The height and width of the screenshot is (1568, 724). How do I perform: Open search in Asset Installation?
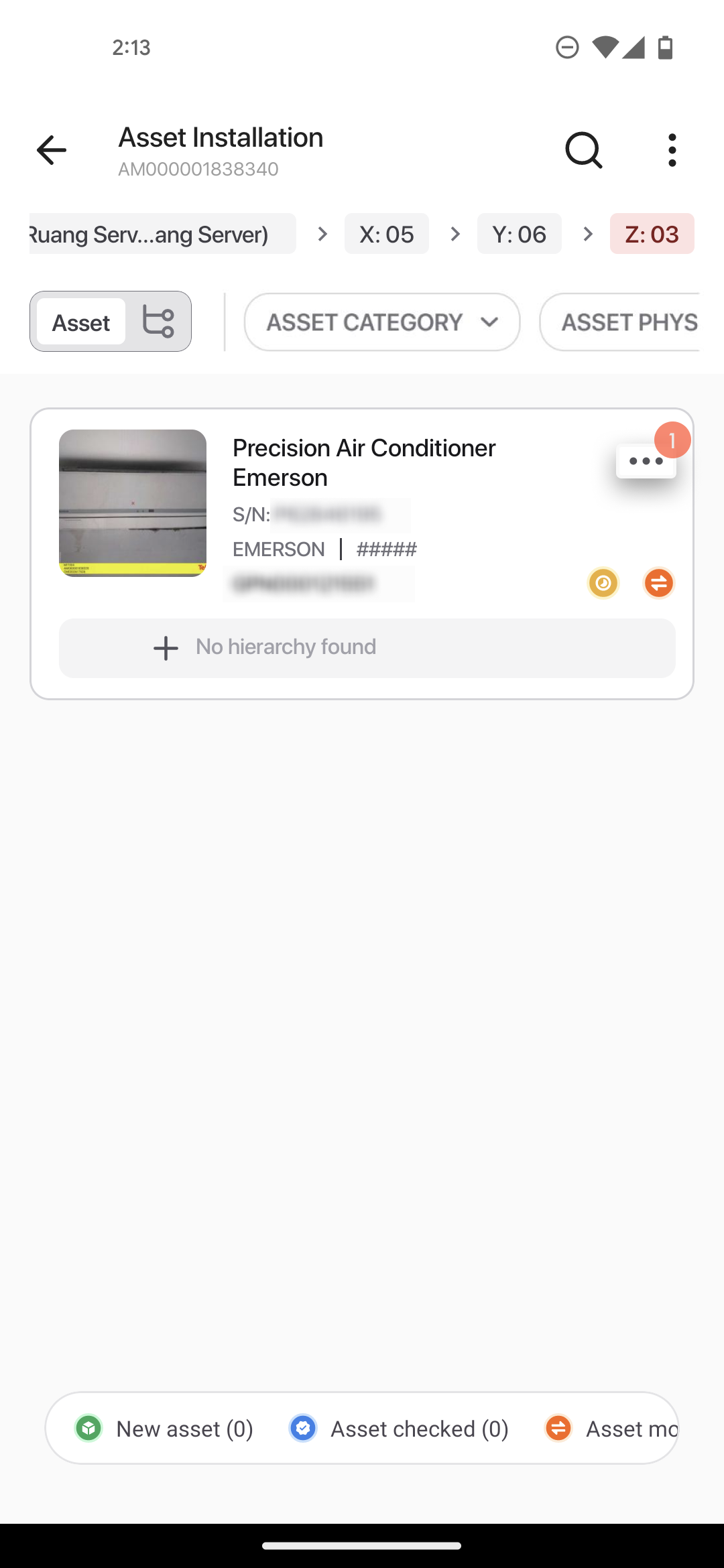(x=584, y=149)
